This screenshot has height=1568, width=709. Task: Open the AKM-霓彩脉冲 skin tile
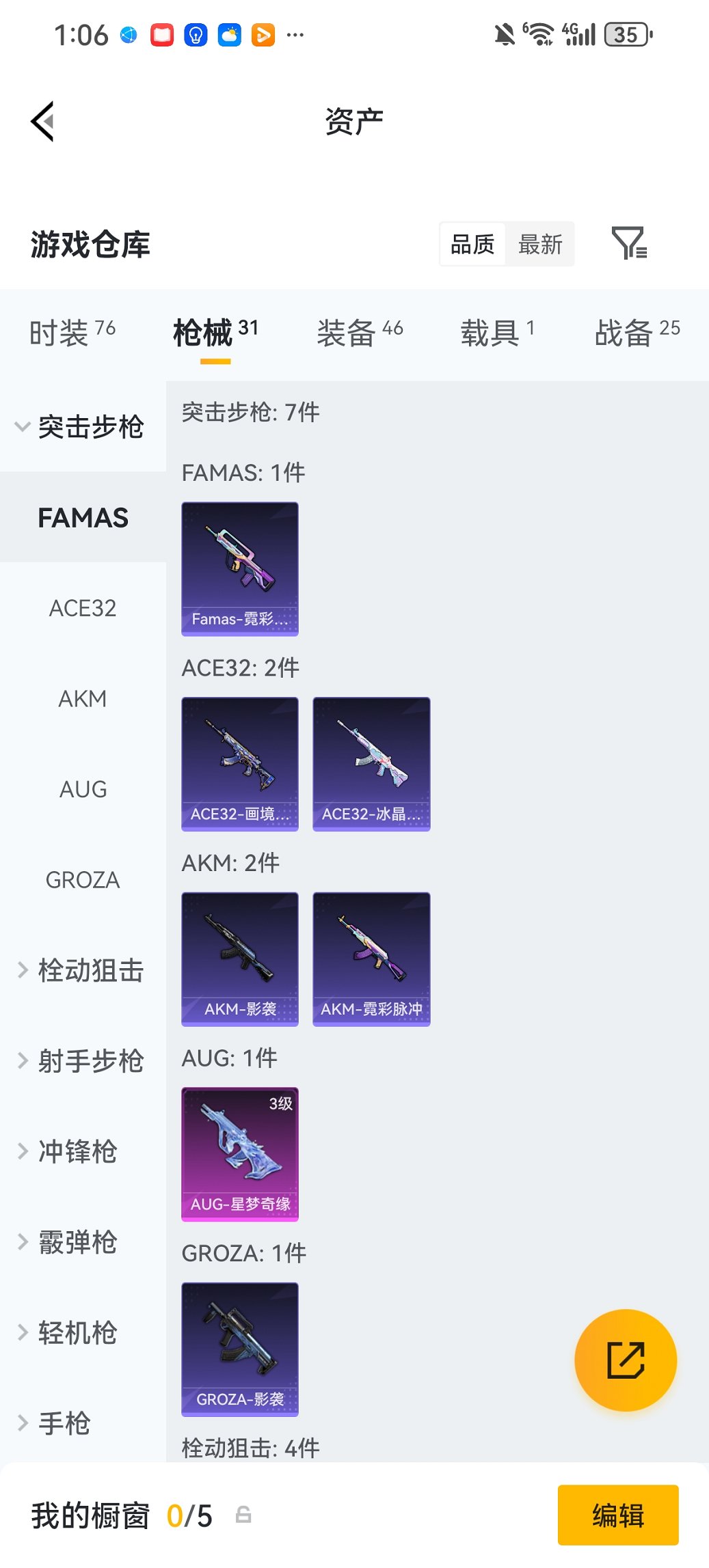tap(371, 959)
